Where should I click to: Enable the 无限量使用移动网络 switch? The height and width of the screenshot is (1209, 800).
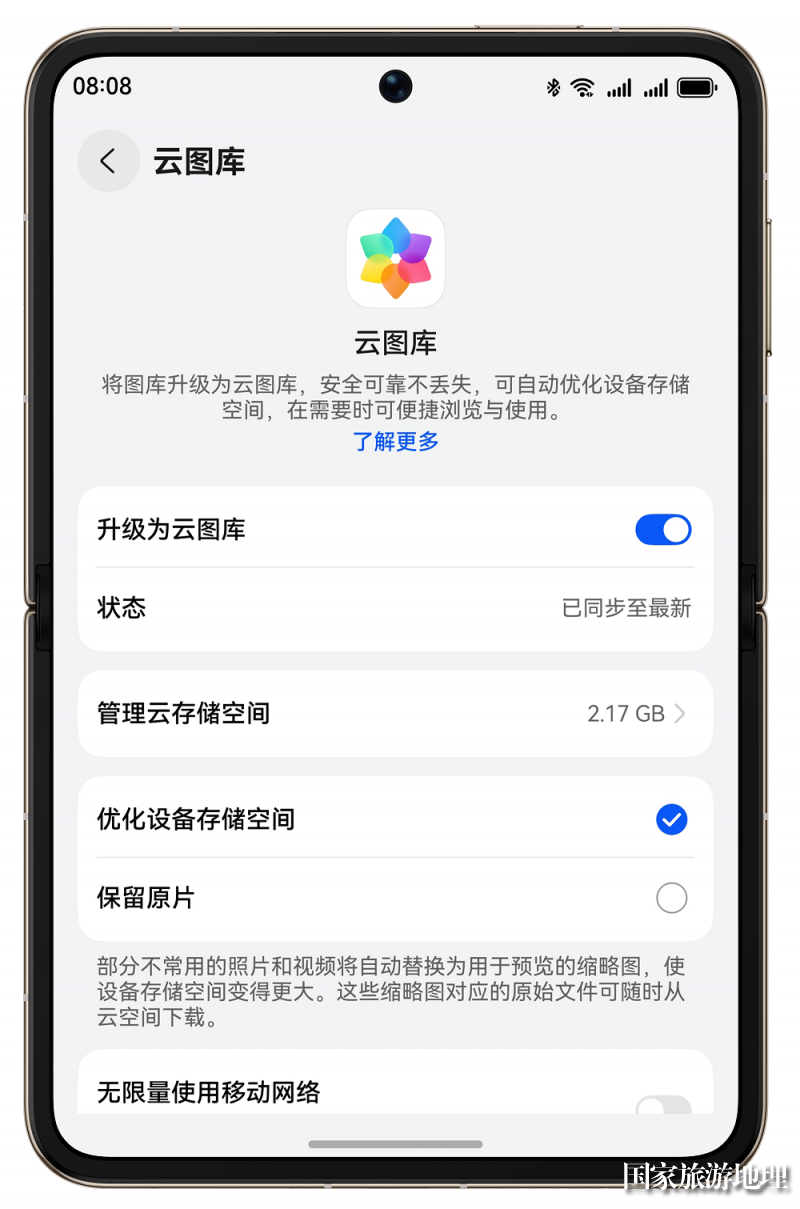(x=663, y=1105)
